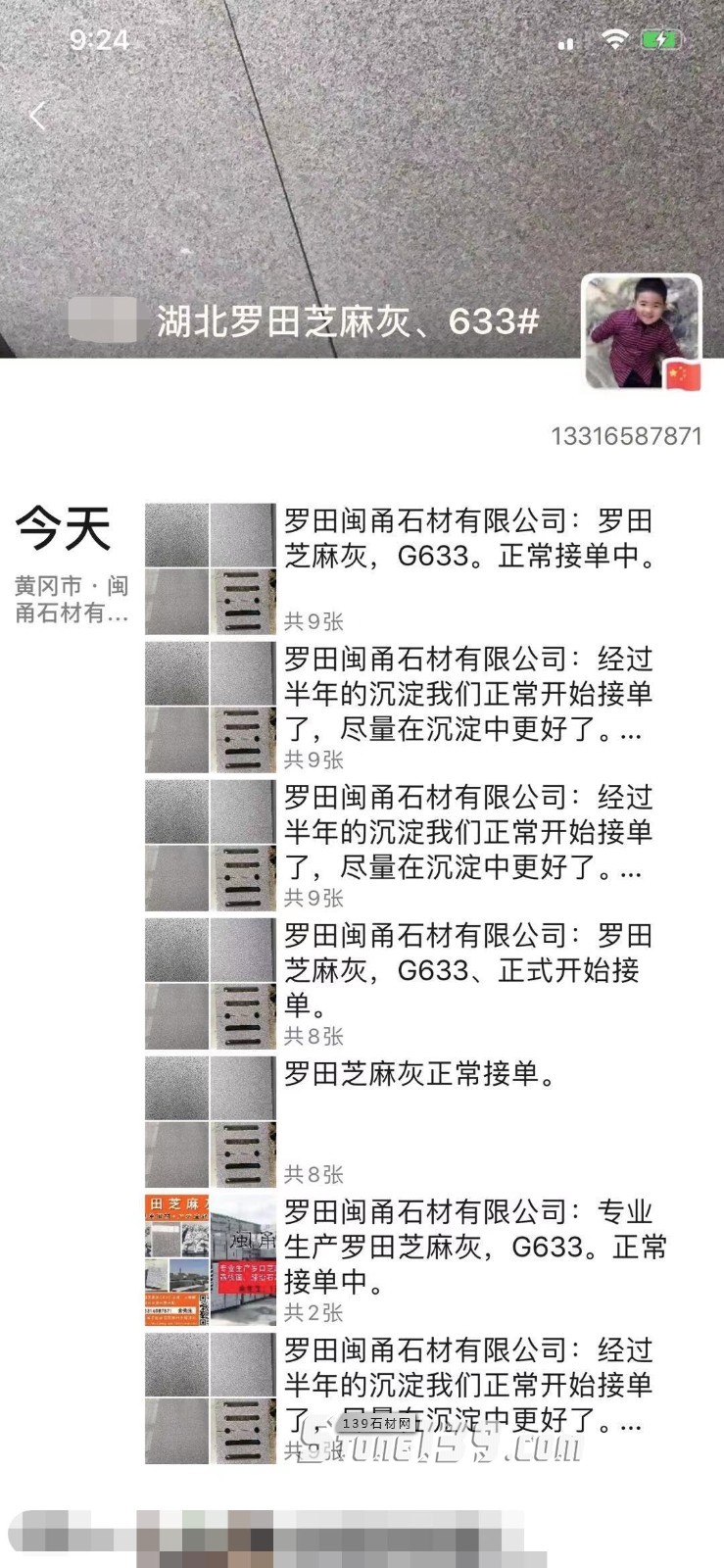Image resolution: width=724 pixels, height=1568 pixels.
Task: Go back using the top-left arrow
Action: tap(37, 116)
